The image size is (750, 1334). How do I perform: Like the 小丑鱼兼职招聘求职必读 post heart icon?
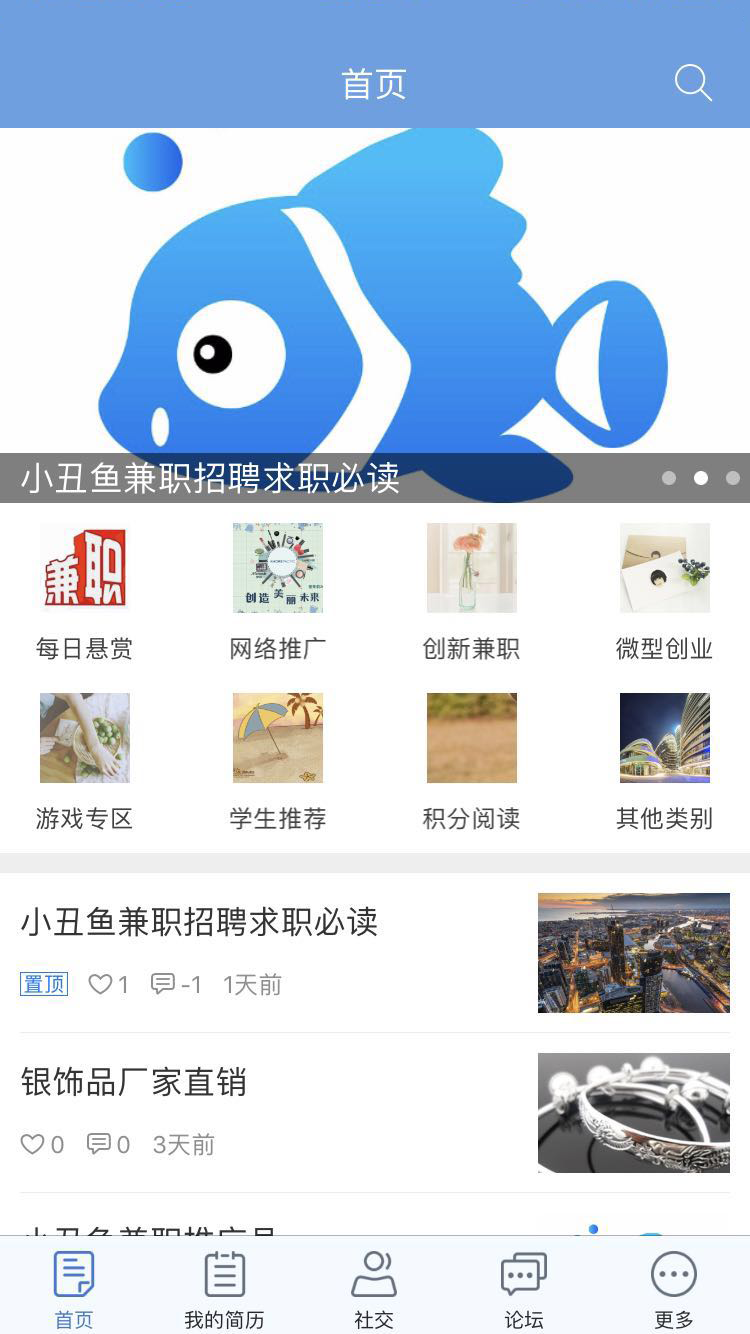point(100,984)
